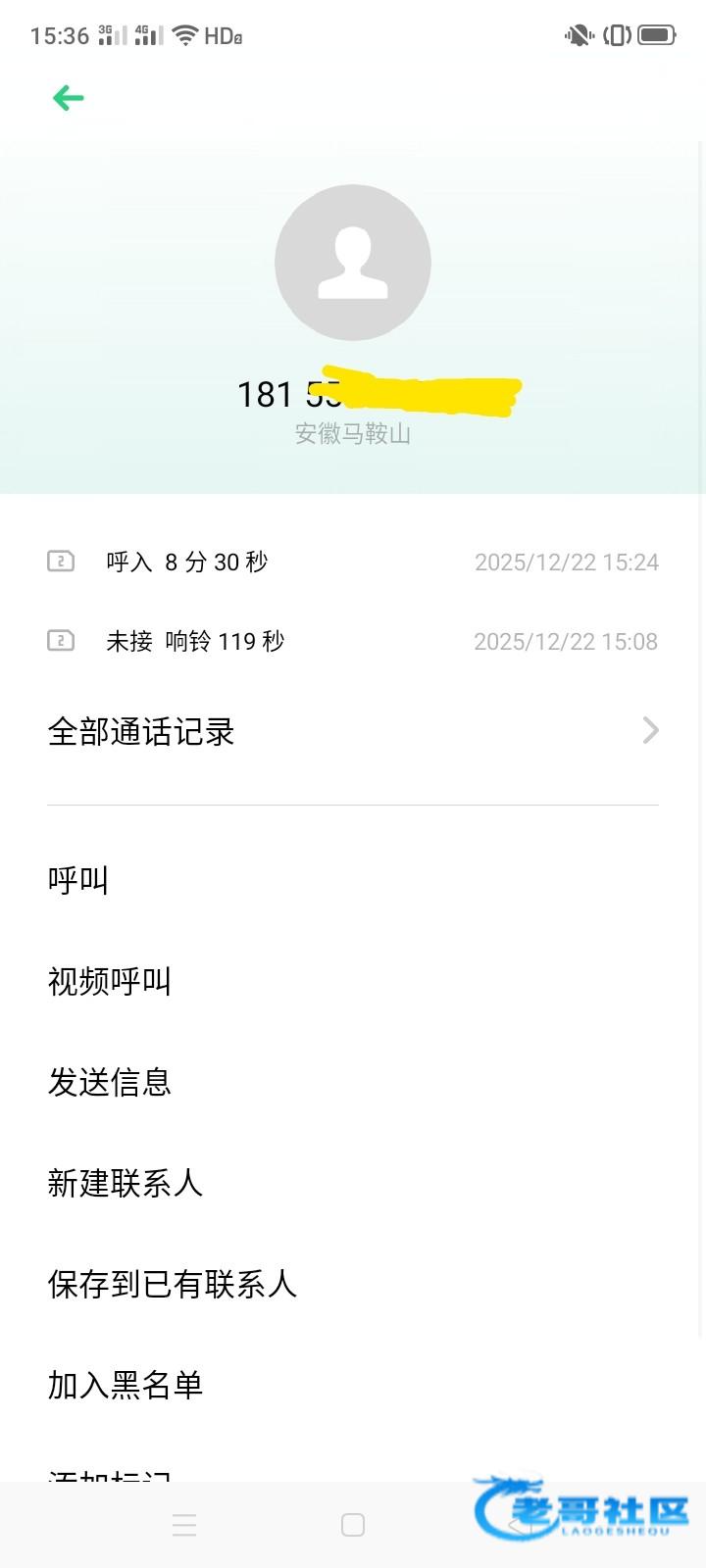Image resolution: width=706 pixels, height=1568 pixels.
Task: Open the system recent apps menu button
Action: coord(184,1525)
